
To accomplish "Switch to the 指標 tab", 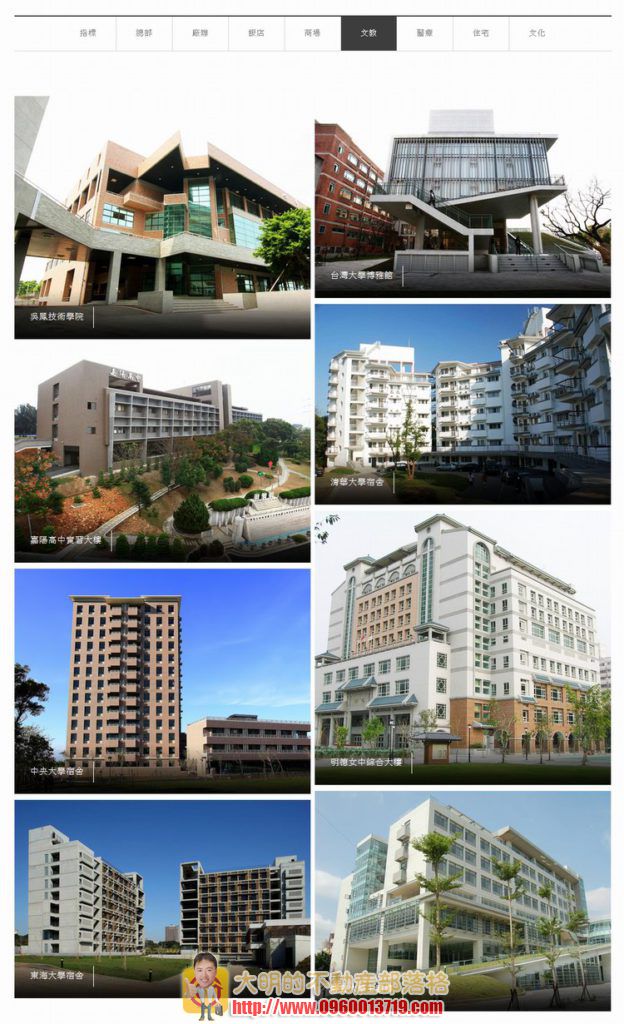I will click(88, 33).
